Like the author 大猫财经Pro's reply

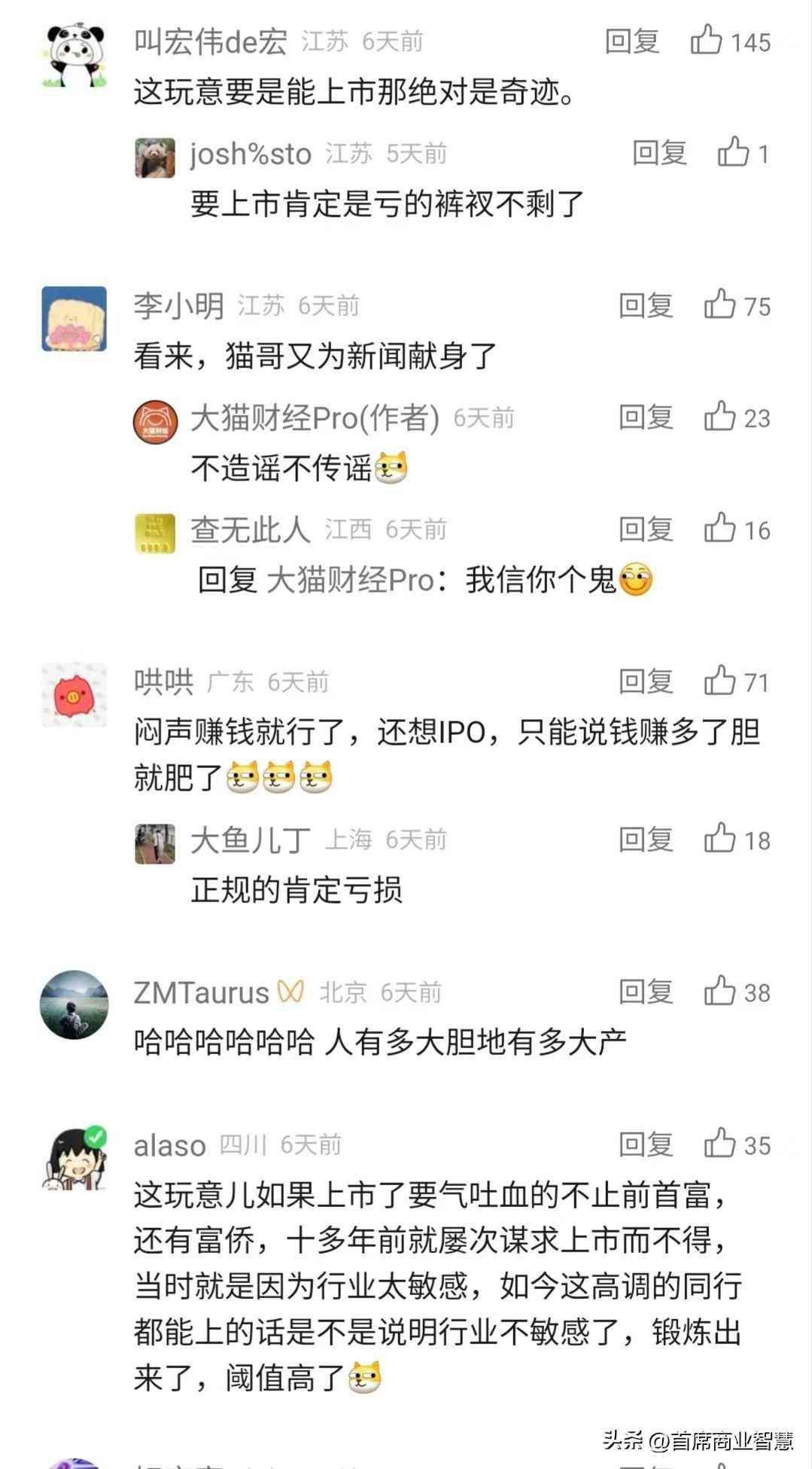(x=720, y=417)
